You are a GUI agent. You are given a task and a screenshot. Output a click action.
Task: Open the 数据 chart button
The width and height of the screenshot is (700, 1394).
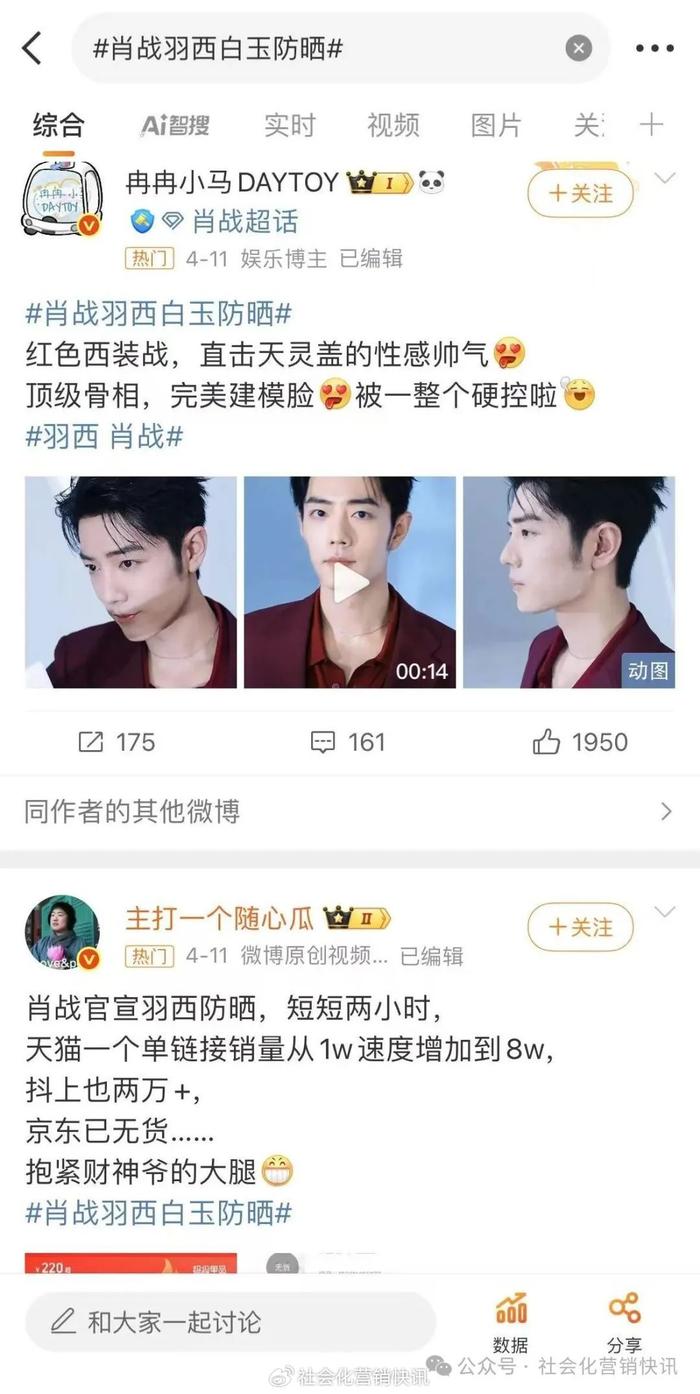click(x=511, y=1322)
